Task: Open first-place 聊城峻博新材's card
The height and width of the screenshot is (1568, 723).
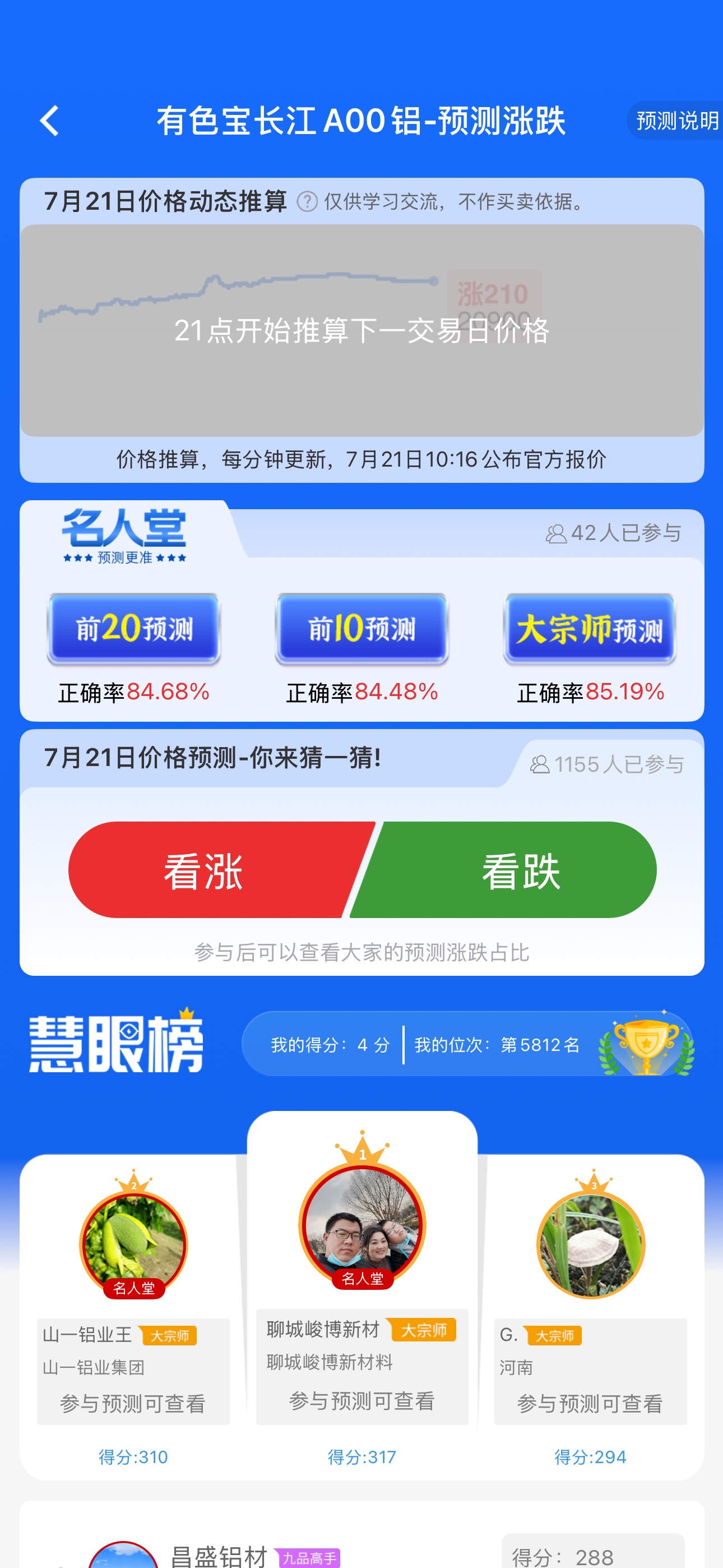Action: [362, 1295]
